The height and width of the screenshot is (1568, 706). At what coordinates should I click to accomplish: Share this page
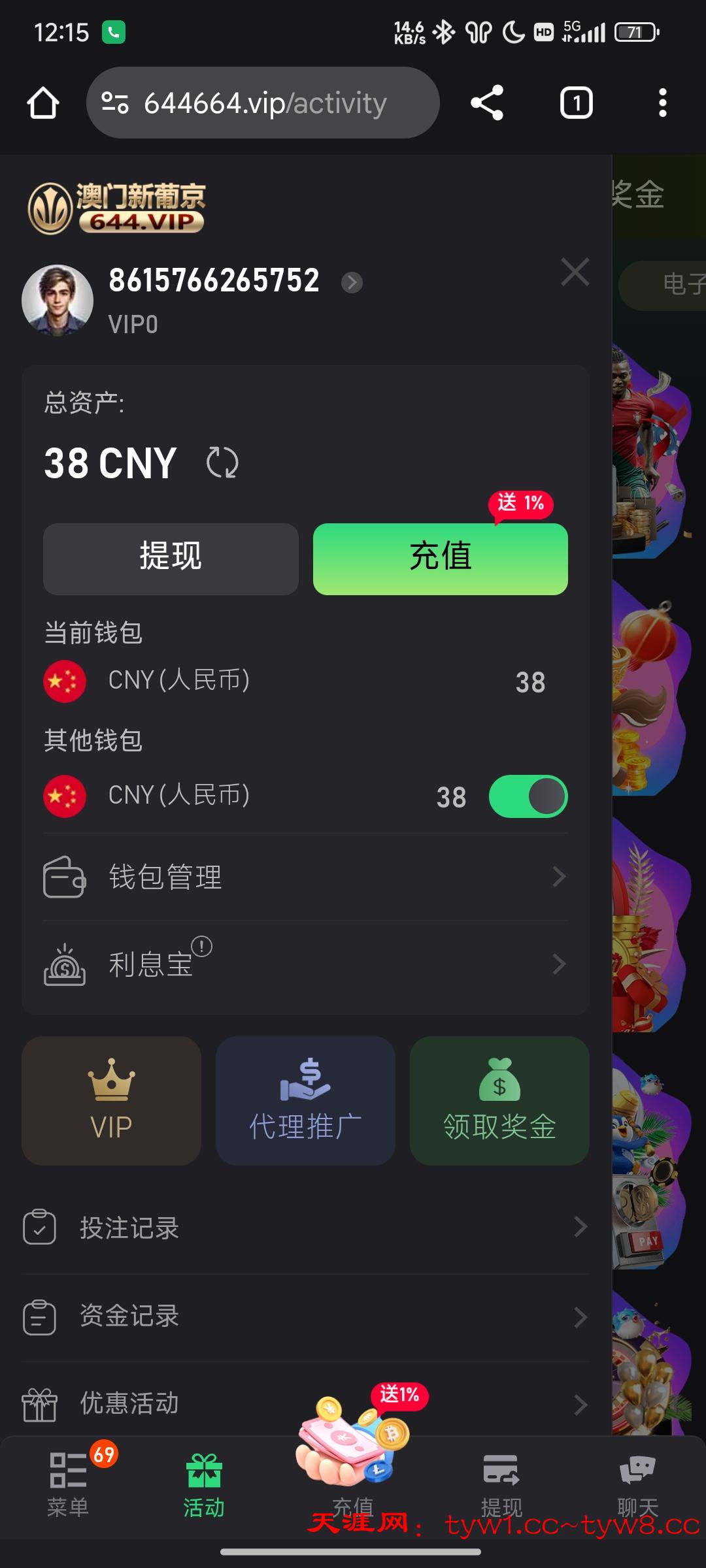(x=487, y=103)
